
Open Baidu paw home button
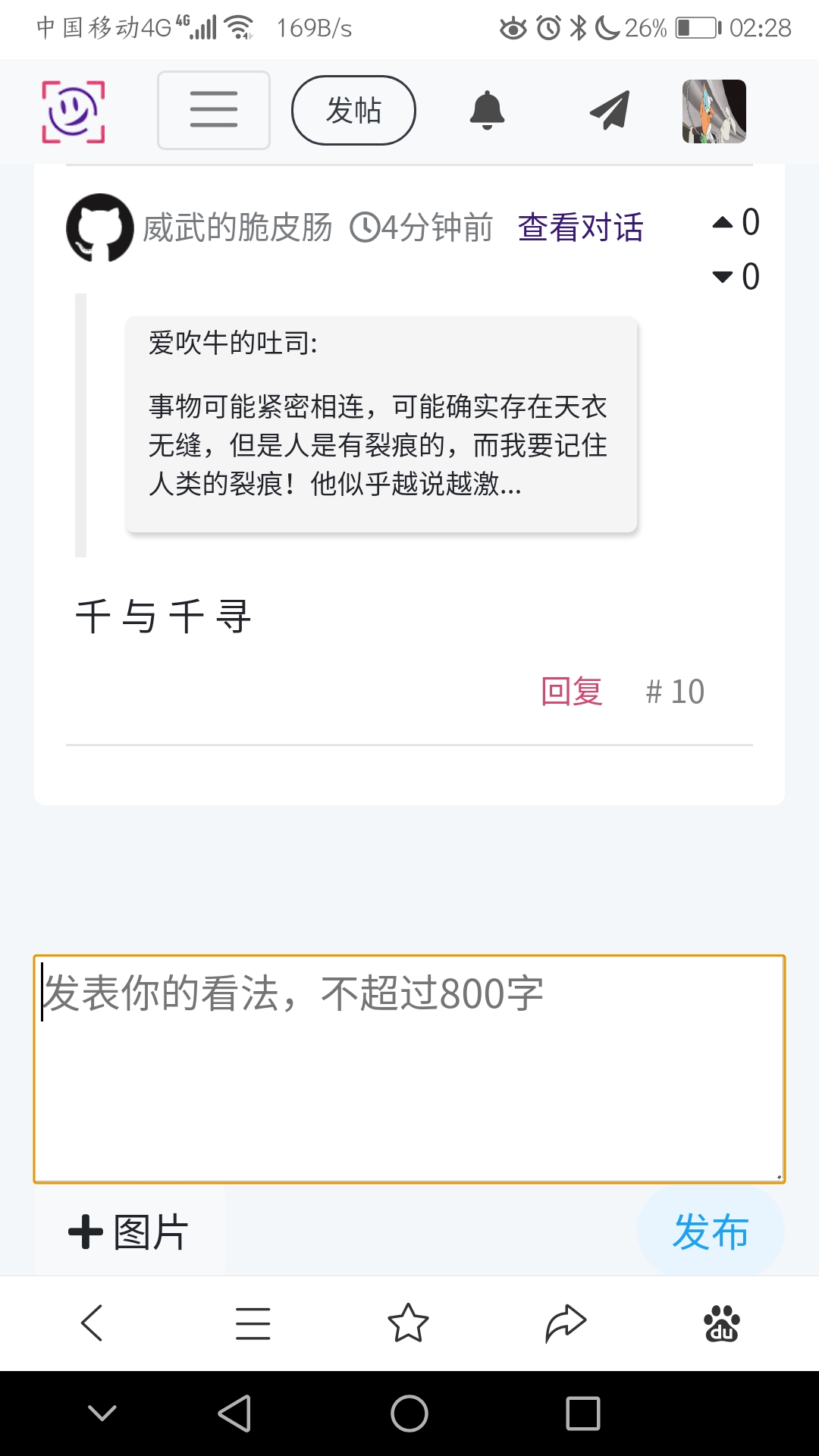(x=721, y=1323)
